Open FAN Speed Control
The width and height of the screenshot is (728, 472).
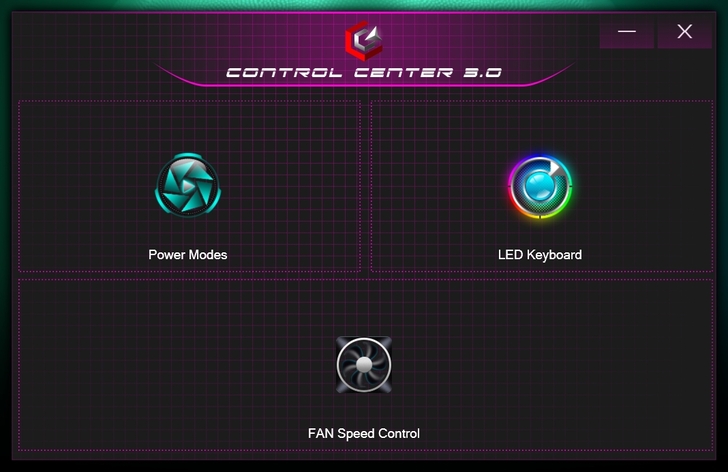(x=364, y=365)
